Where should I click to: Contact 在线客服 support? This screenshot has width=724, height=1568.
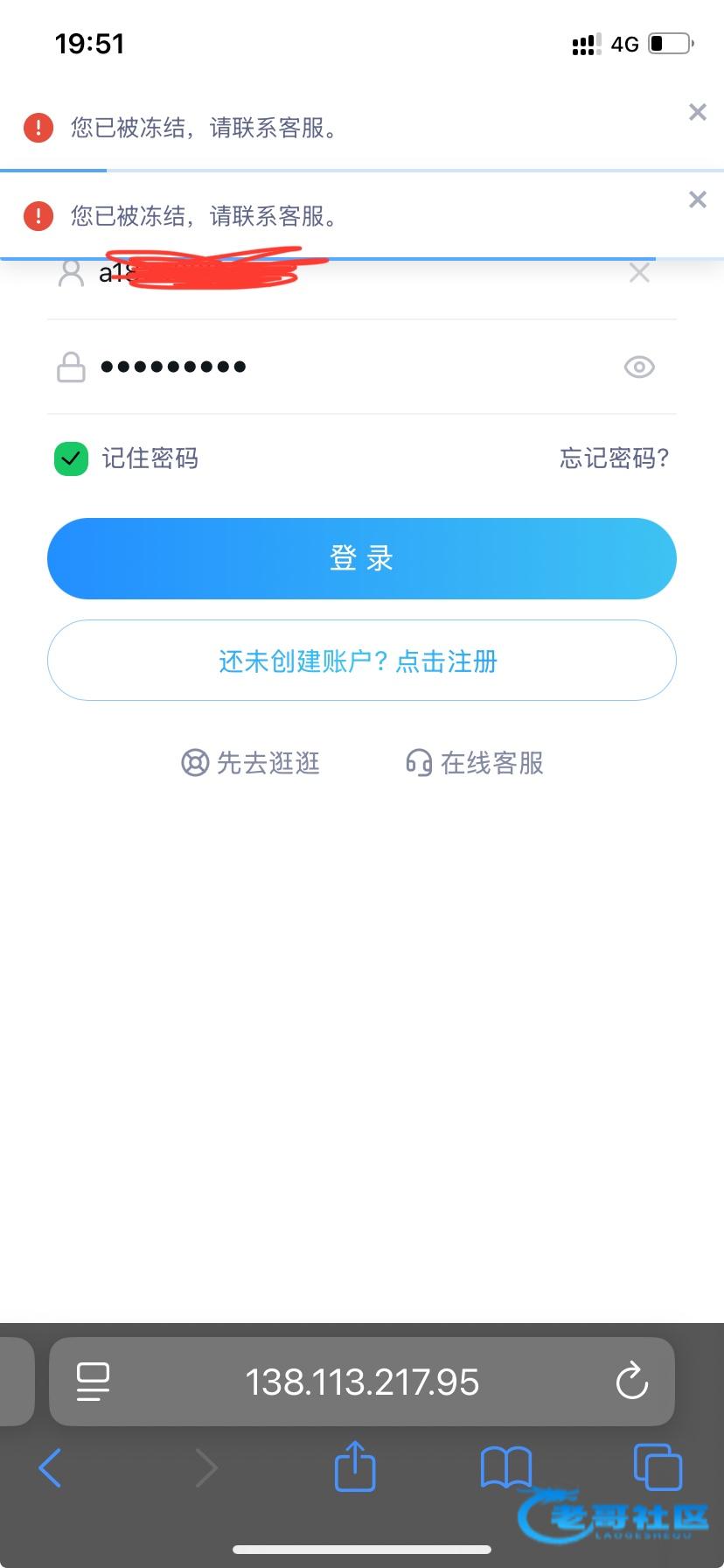point(475,763)
